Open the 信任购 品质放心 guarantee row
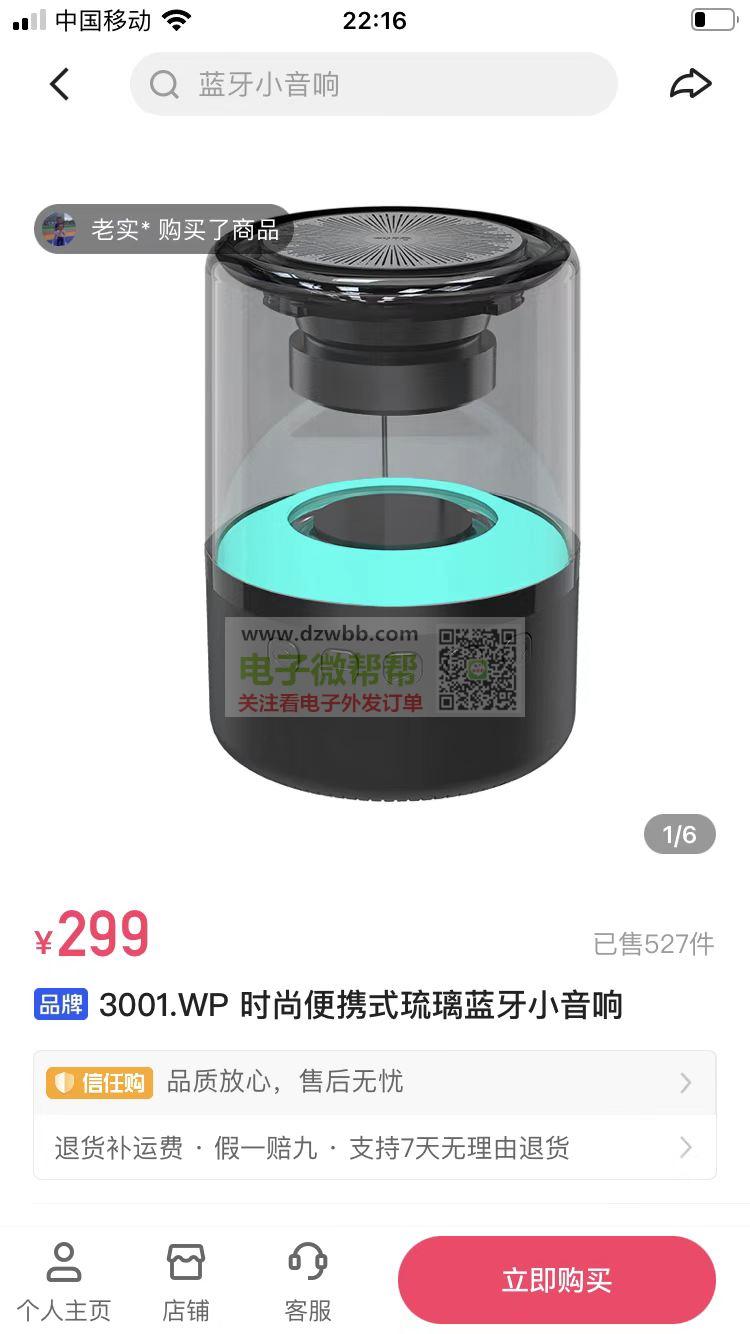This screenshot has width=750, height=1334. (374, 1082)
